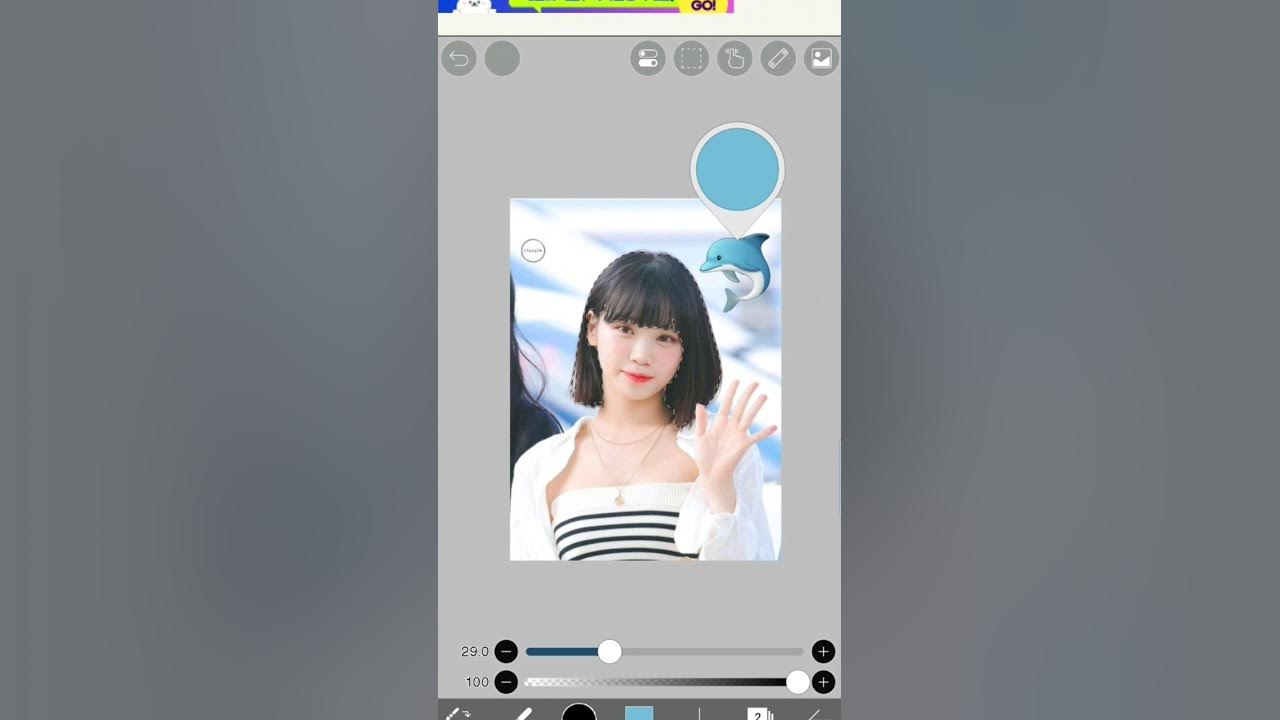Undo the last action
1280x720 pixels.
click(x=459, y=58)
